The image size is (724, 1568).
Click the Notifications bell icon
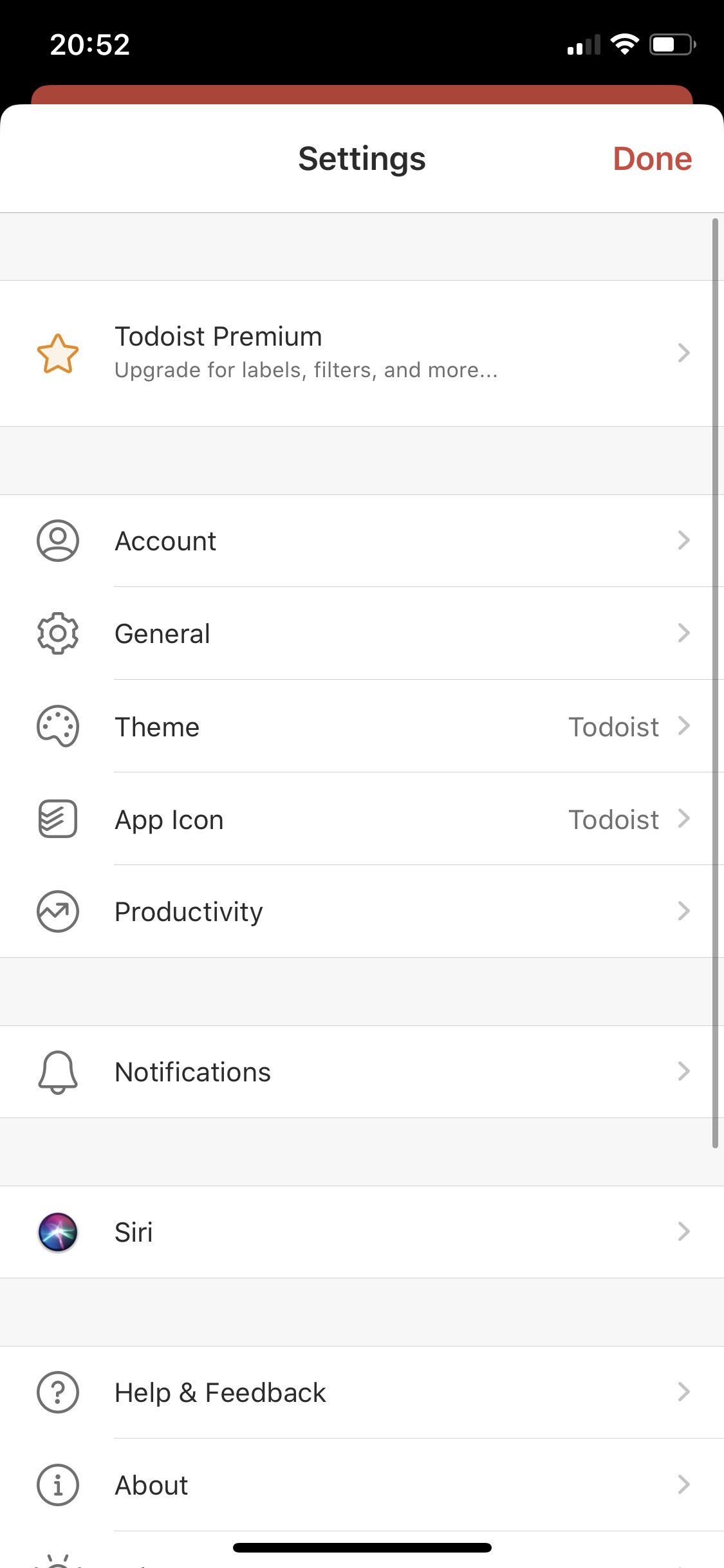coord(58,1071)
